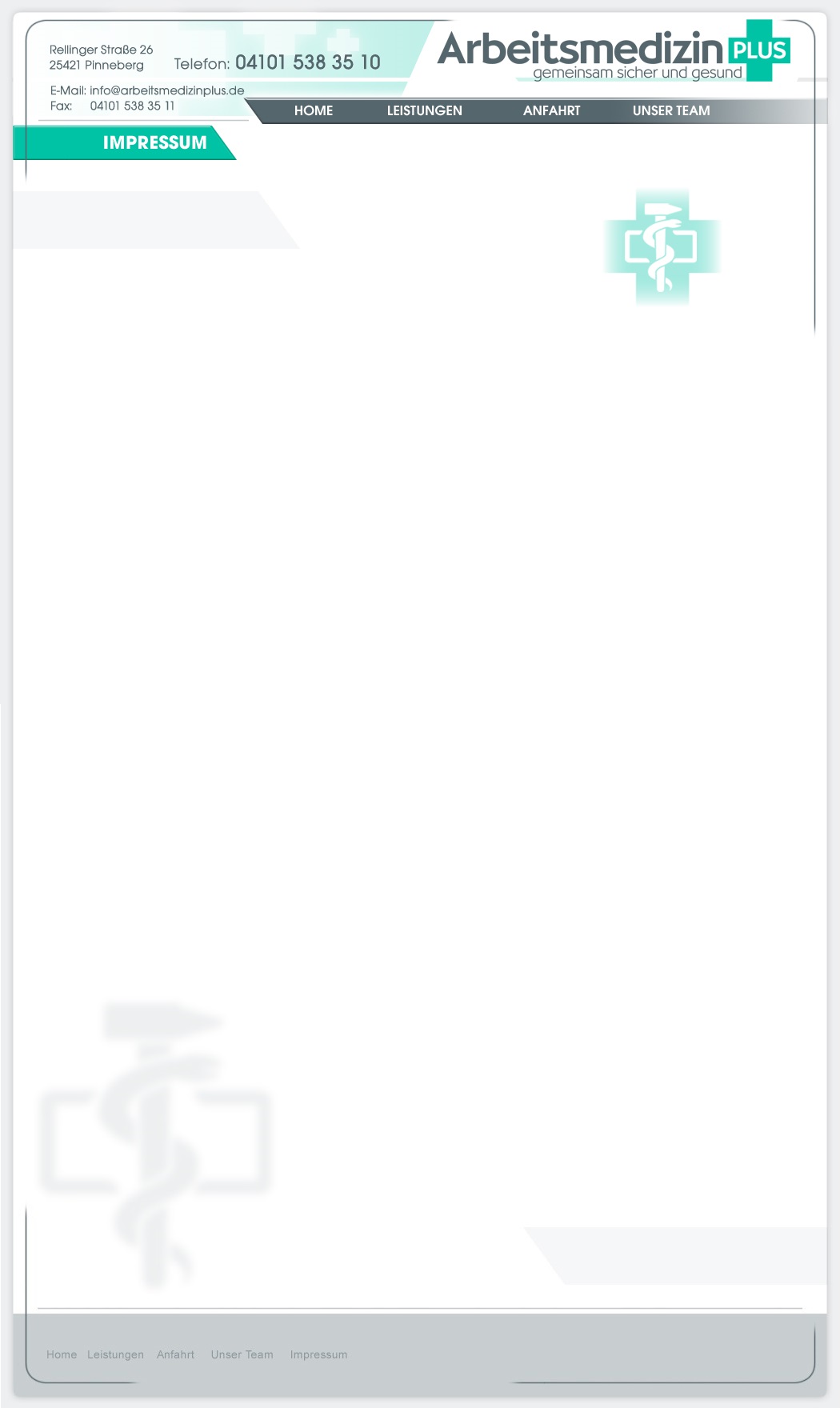Tap the info@arbeitsmedizinplus.de email address
The width and height of the screenshot is (840, 1408).
166,90
